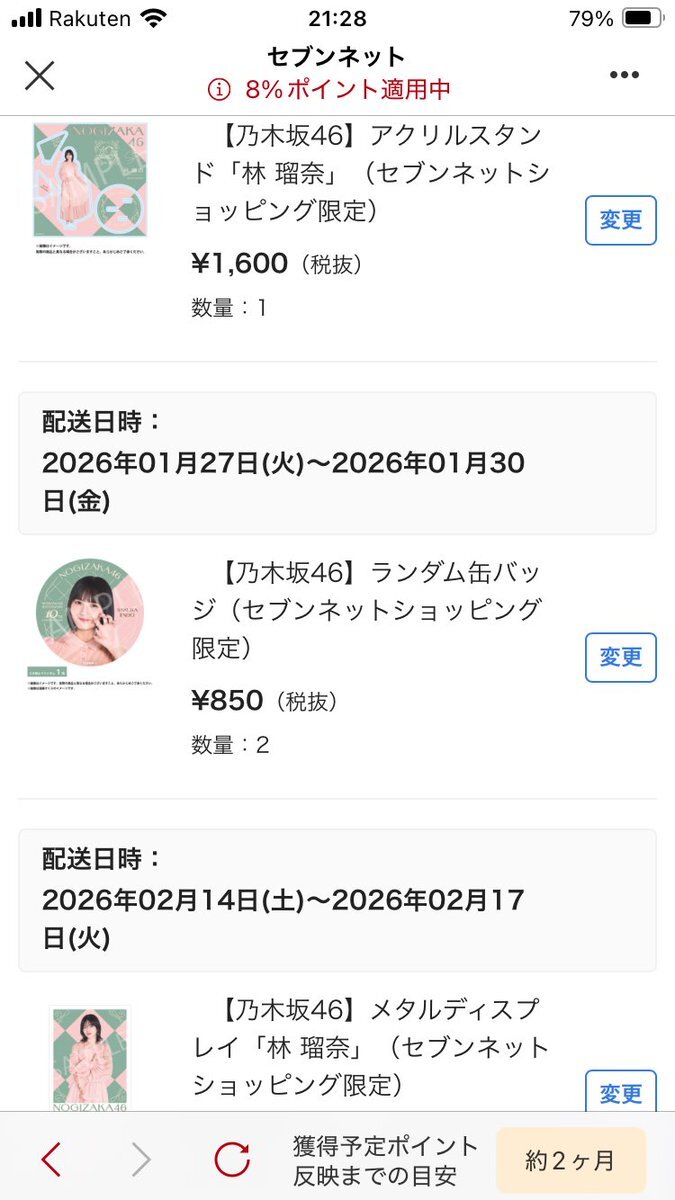Open the three-dot overflow menu

click(624, 75)
